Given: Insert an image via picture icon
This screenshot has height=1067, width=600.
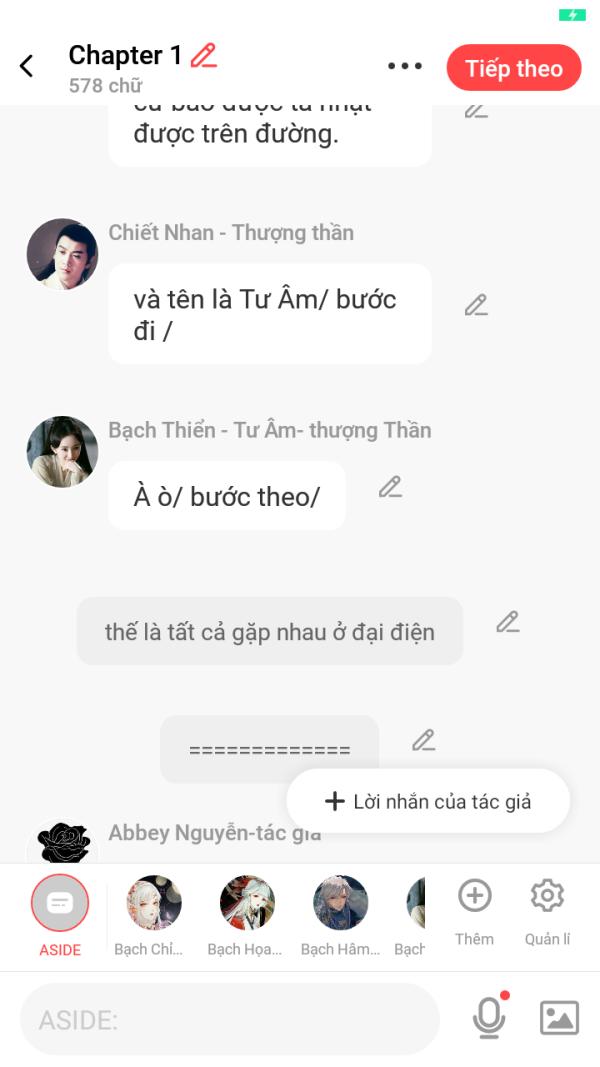Looking at the screenshot, I should click(x=559, y=1017).
